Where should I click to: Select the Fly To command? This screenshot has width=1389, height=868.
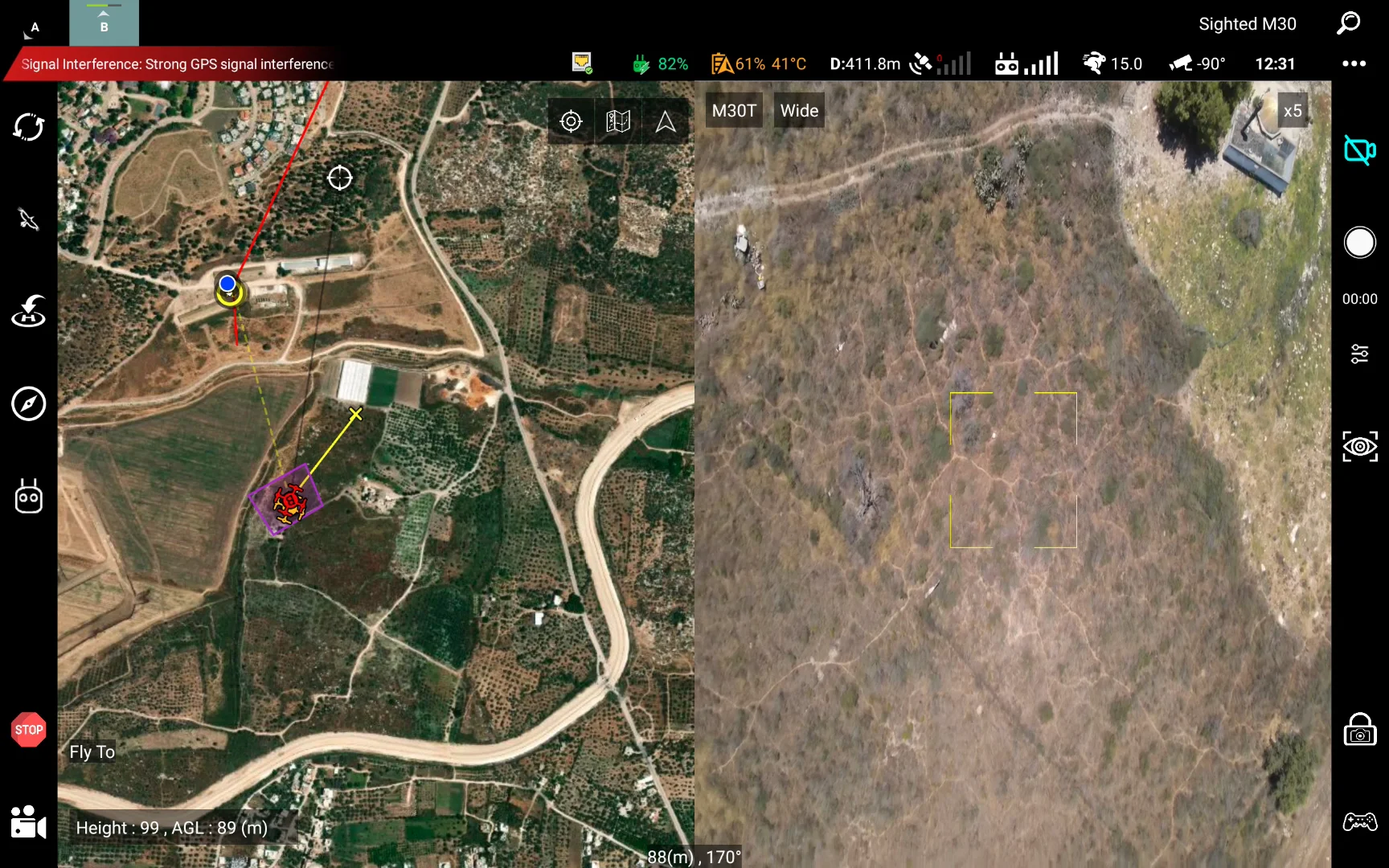tap(92, 752)
